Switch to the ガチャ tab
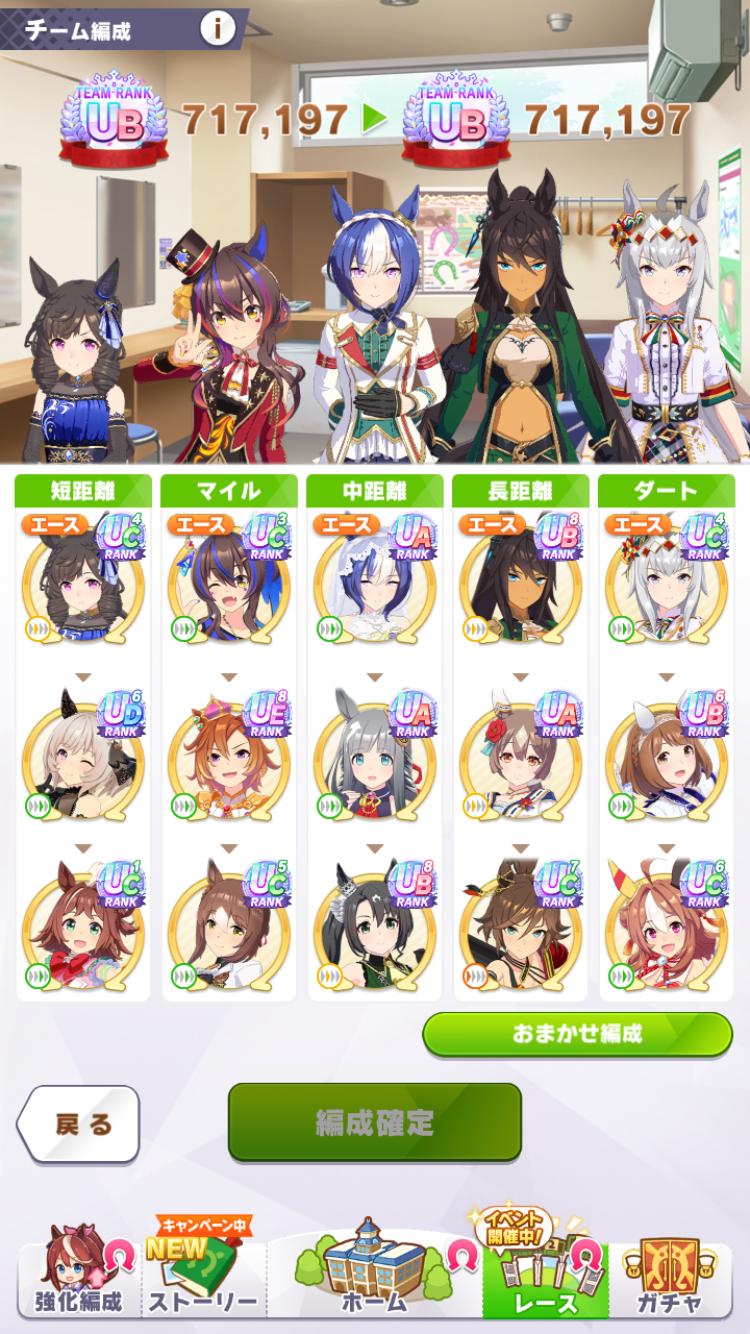This screenshot has width=750, height=1334. point(670,1276)
